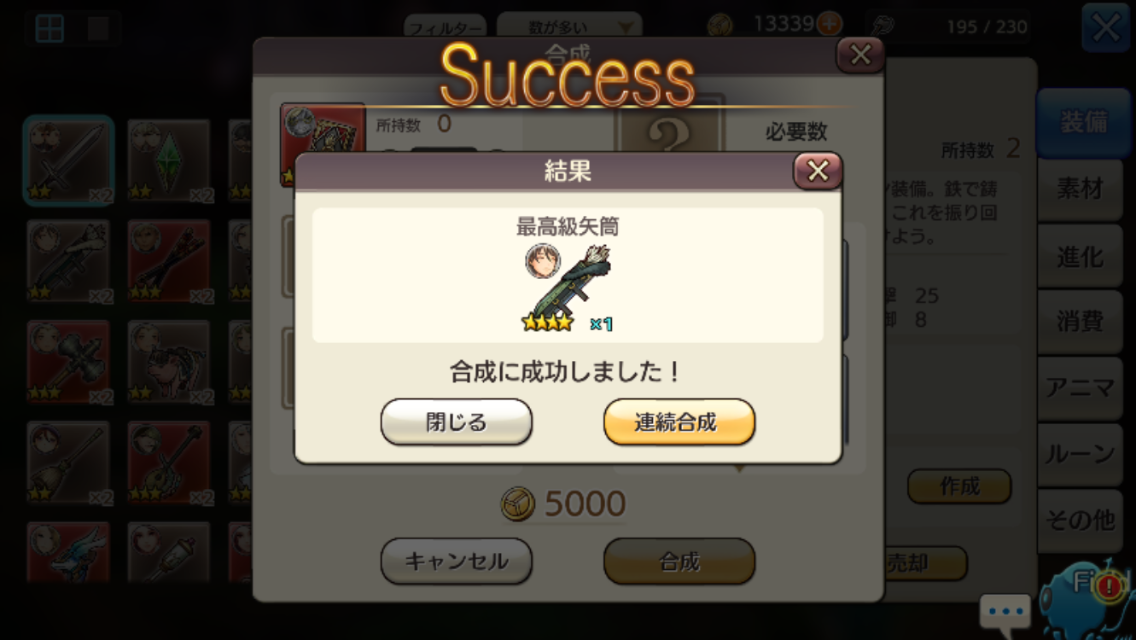Go to the アニマ tab
This screenshot has height=640, width=1136.
(1080, 387)
